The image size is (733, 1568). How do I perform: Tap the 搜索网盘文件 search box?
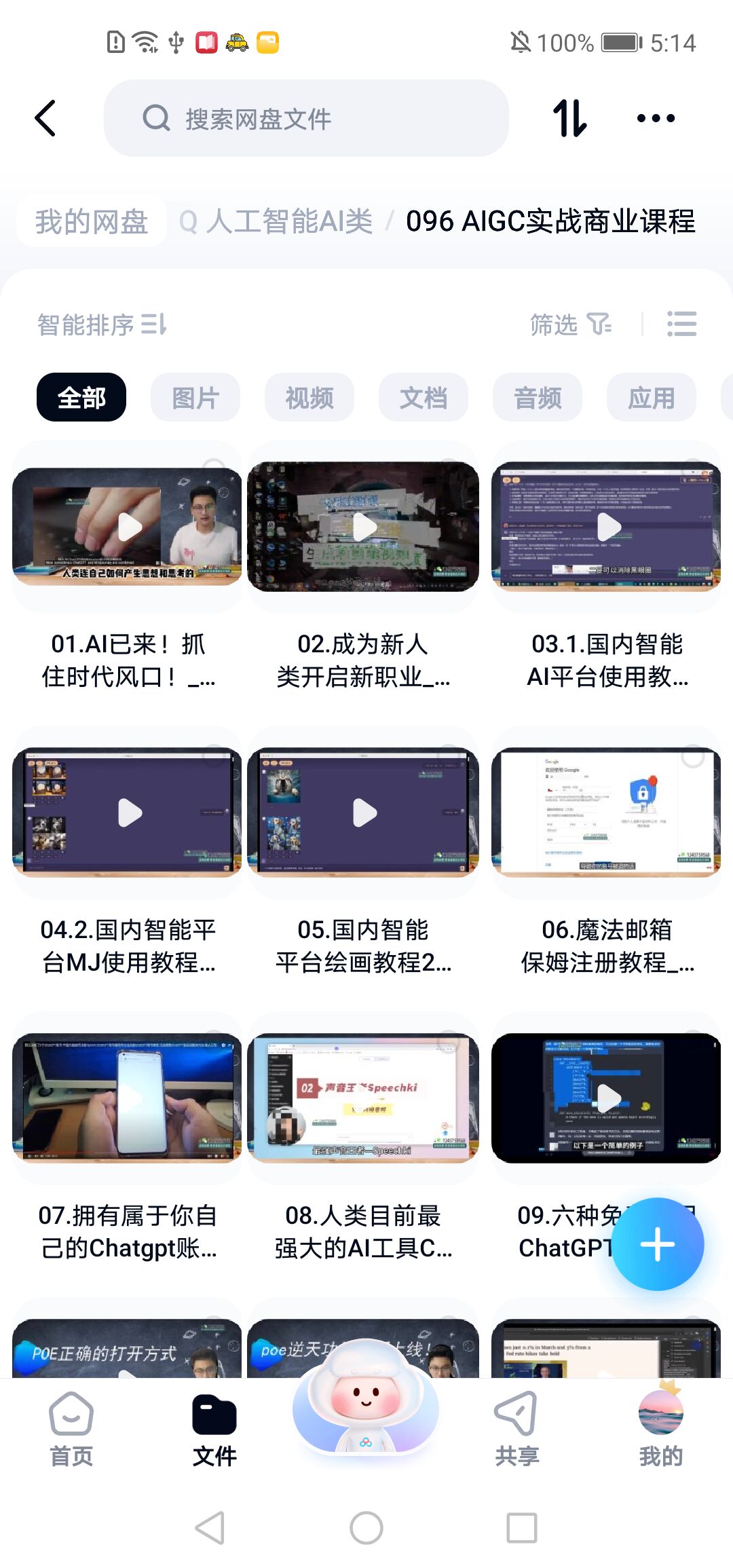click(x=305, y=119)
